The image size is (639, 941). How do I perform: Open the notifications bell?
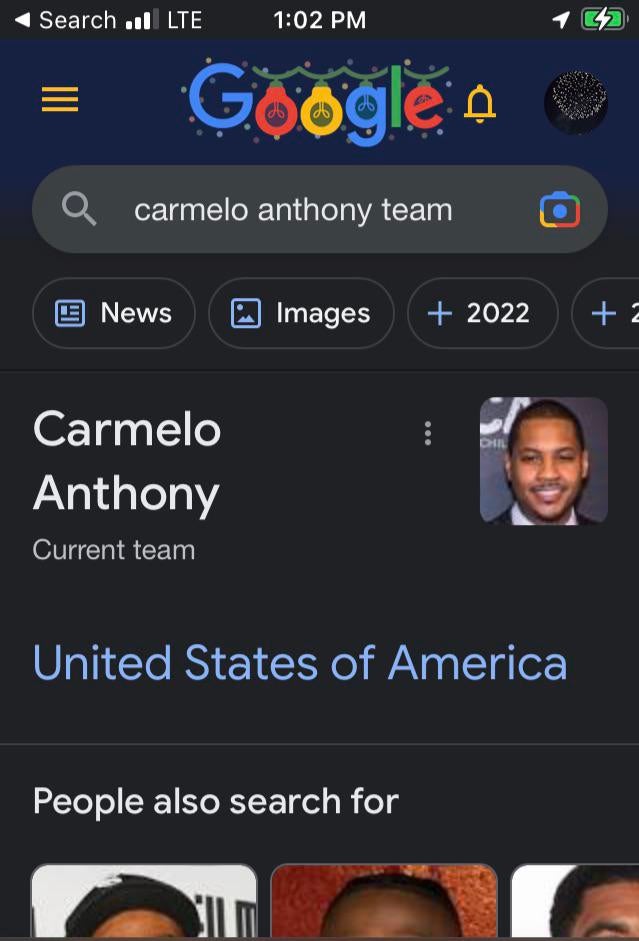click(480, 102)
